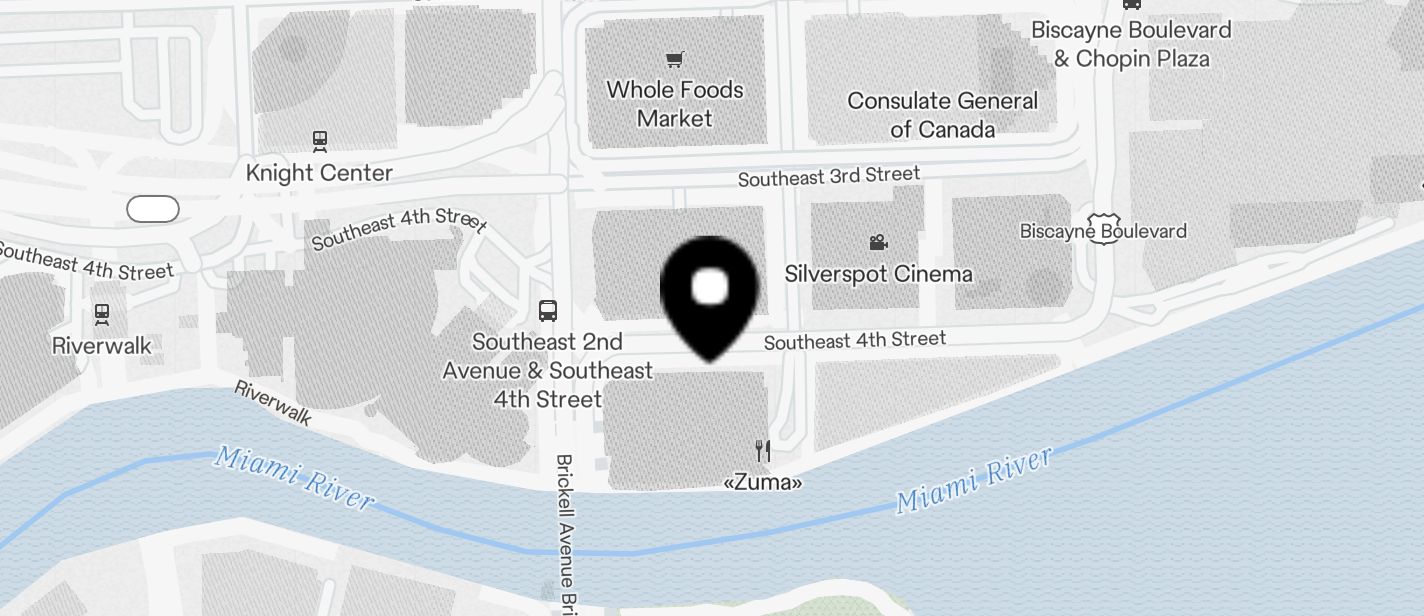Image resolution: width=1424 pixels, height=616 pixels.
Task: Select the Riverwalk station icon
Action: click(102, 314)
